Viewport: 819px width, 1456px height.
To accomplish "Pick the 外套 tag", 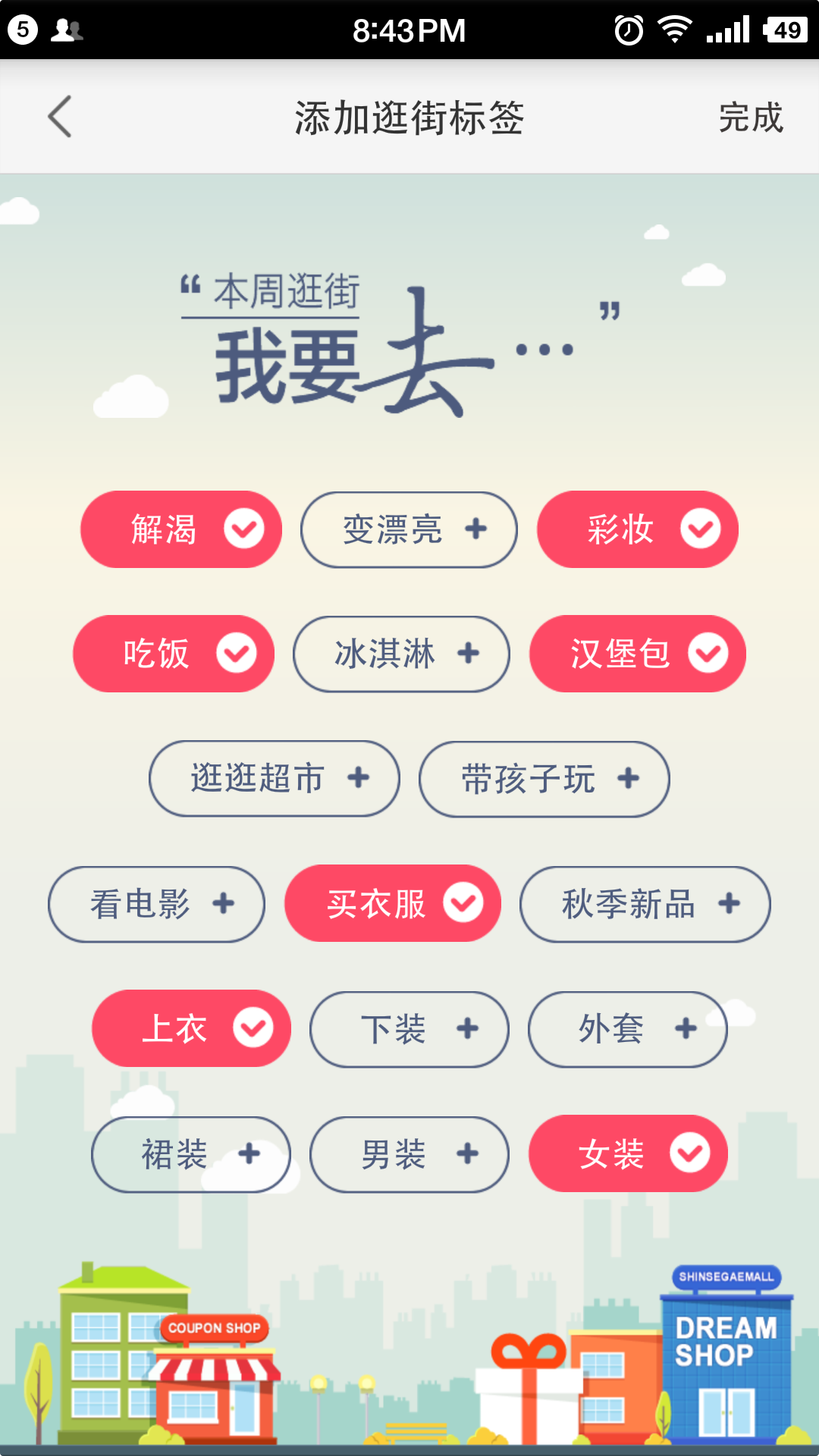I will [x=627, y=1029].
